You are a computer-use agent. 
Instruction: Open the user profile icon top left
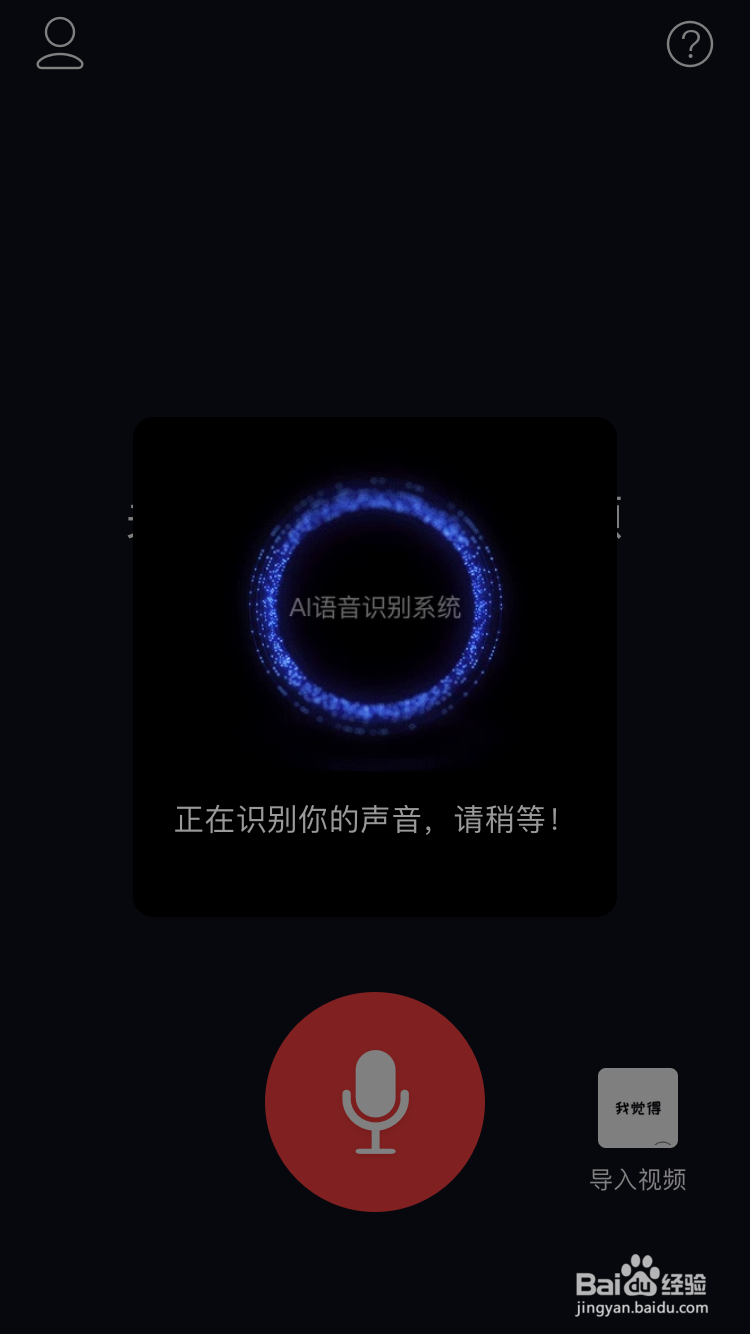point(59,44)
